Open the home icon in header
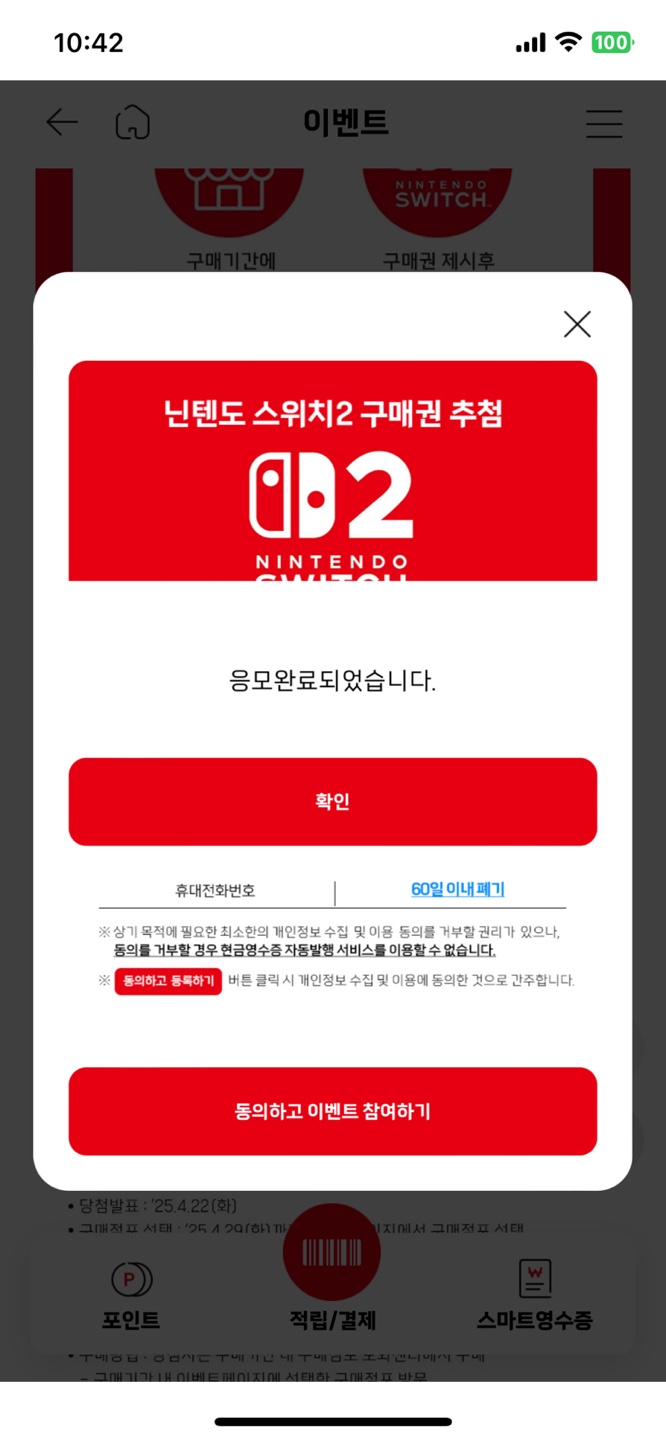Viewport: 666px width, 1440px height. [133, 122]
